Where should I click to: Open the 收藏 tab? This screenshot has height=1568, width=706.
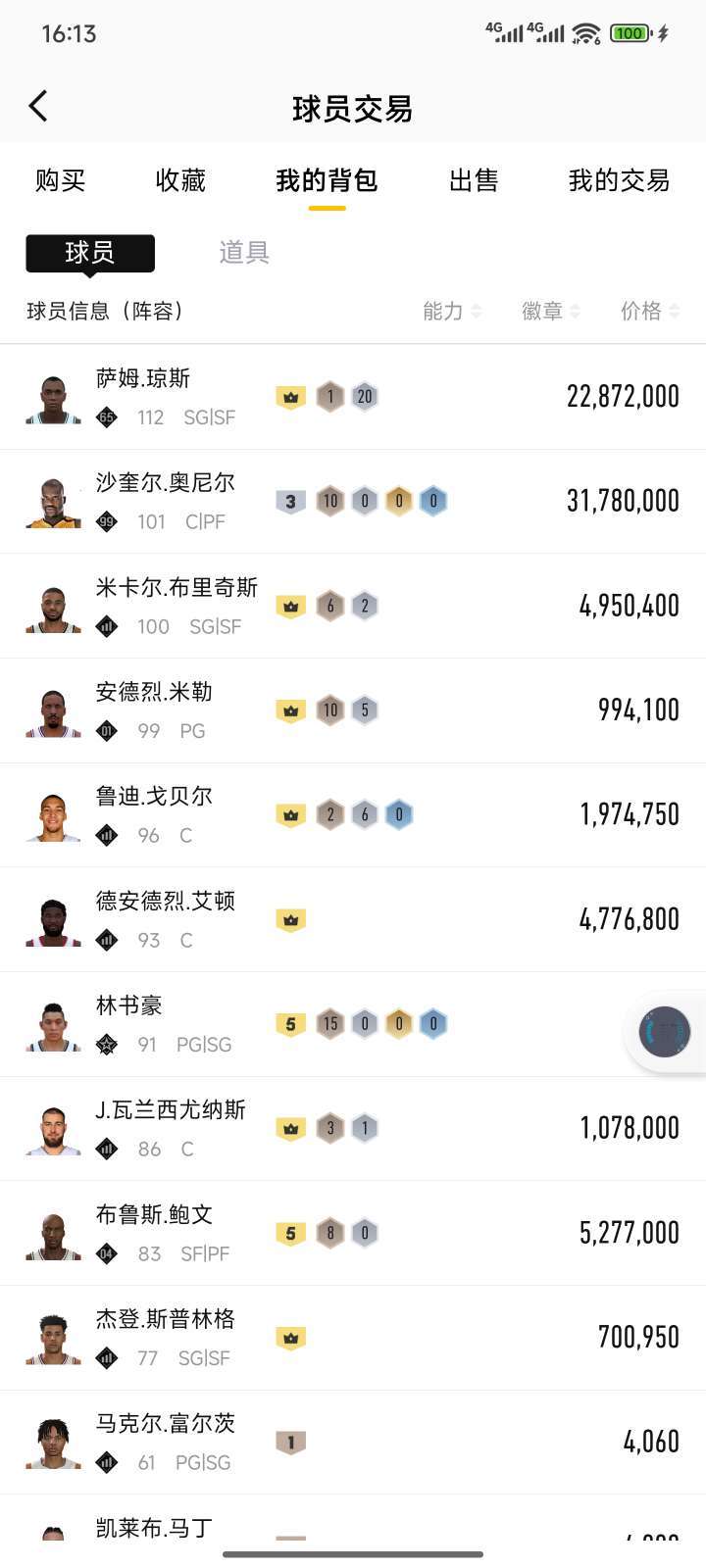[179, 180]
